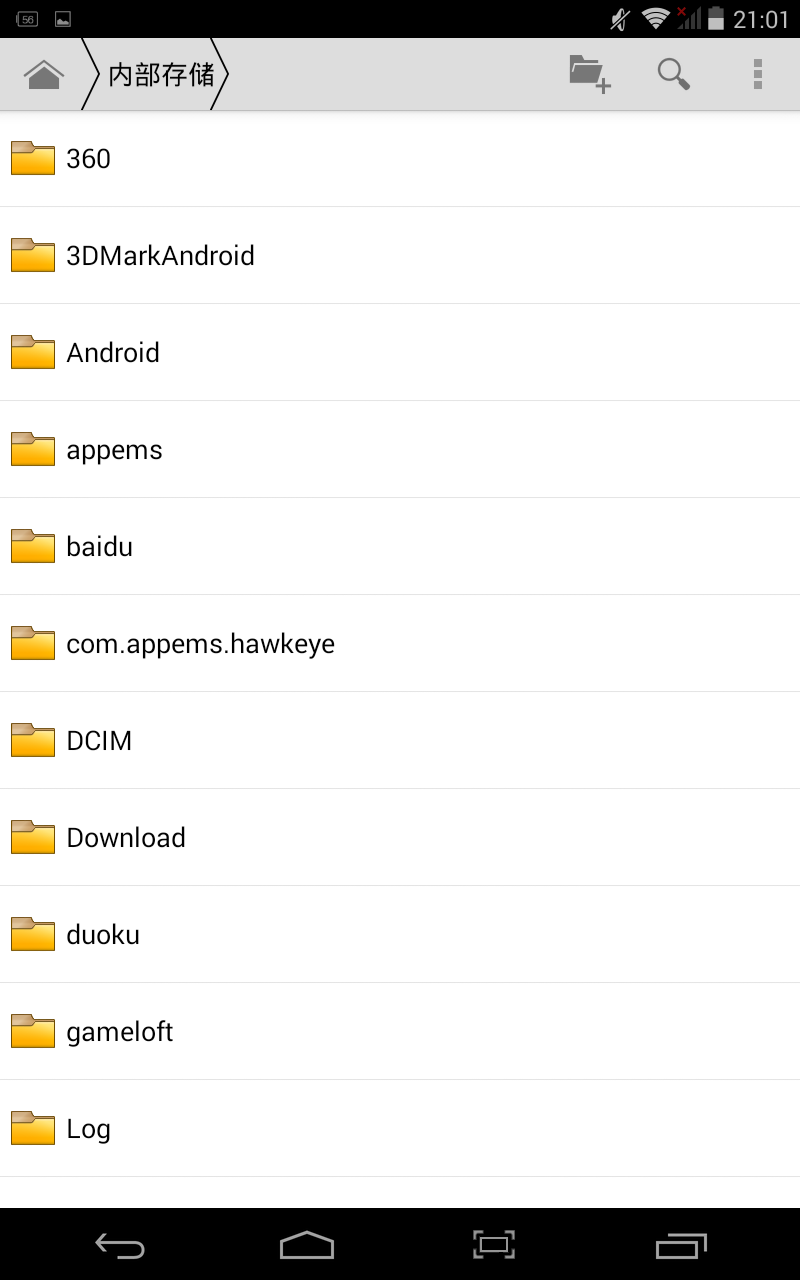800x1280 pixels.
Task: Show recent apps
Action: tap(681, 1245)
